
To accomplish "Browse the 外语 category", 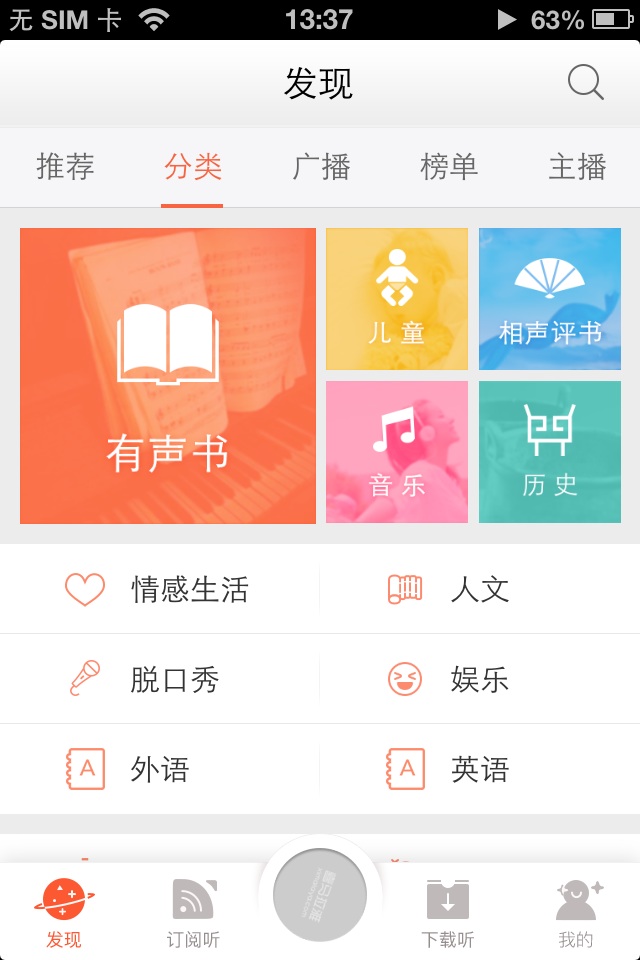I will (160, 769).
